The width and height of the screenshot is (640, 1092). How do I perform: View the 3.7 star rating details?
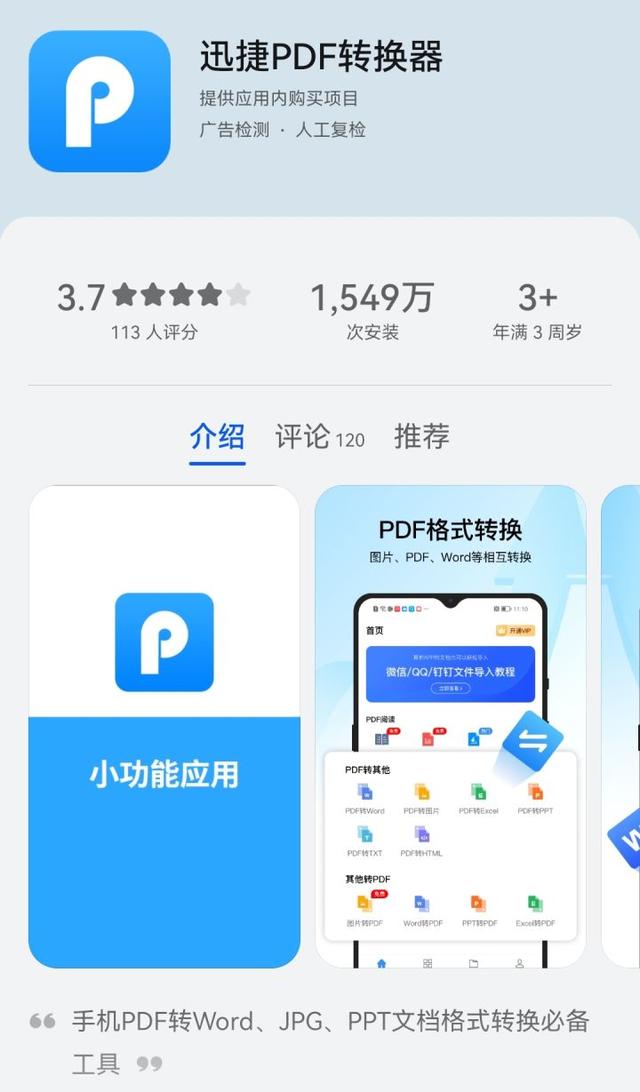[x=153, y=309]
